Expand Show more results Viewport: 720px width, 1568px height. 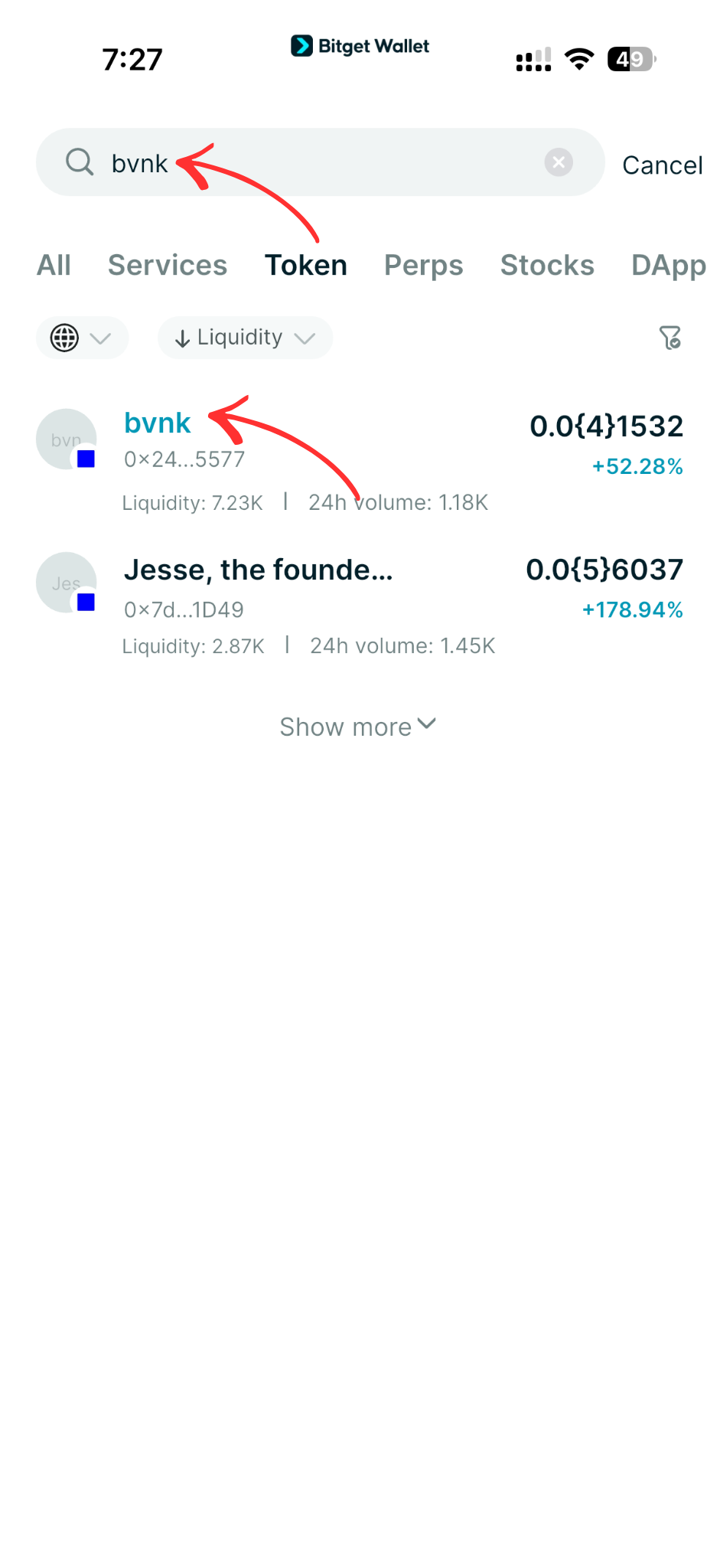click(x=357, y=725)
